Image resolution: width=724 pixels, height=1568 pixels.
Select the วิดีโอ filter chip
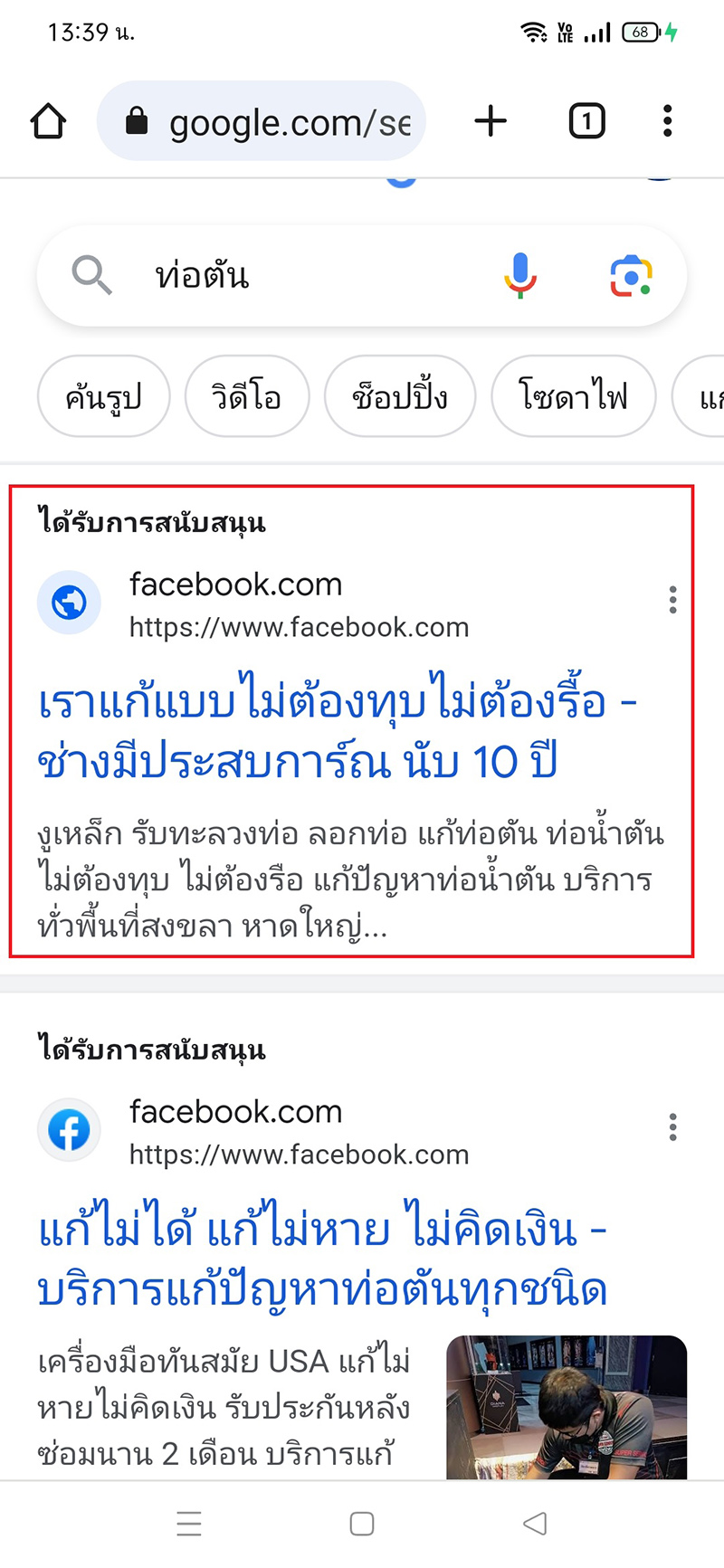[247, 396]
